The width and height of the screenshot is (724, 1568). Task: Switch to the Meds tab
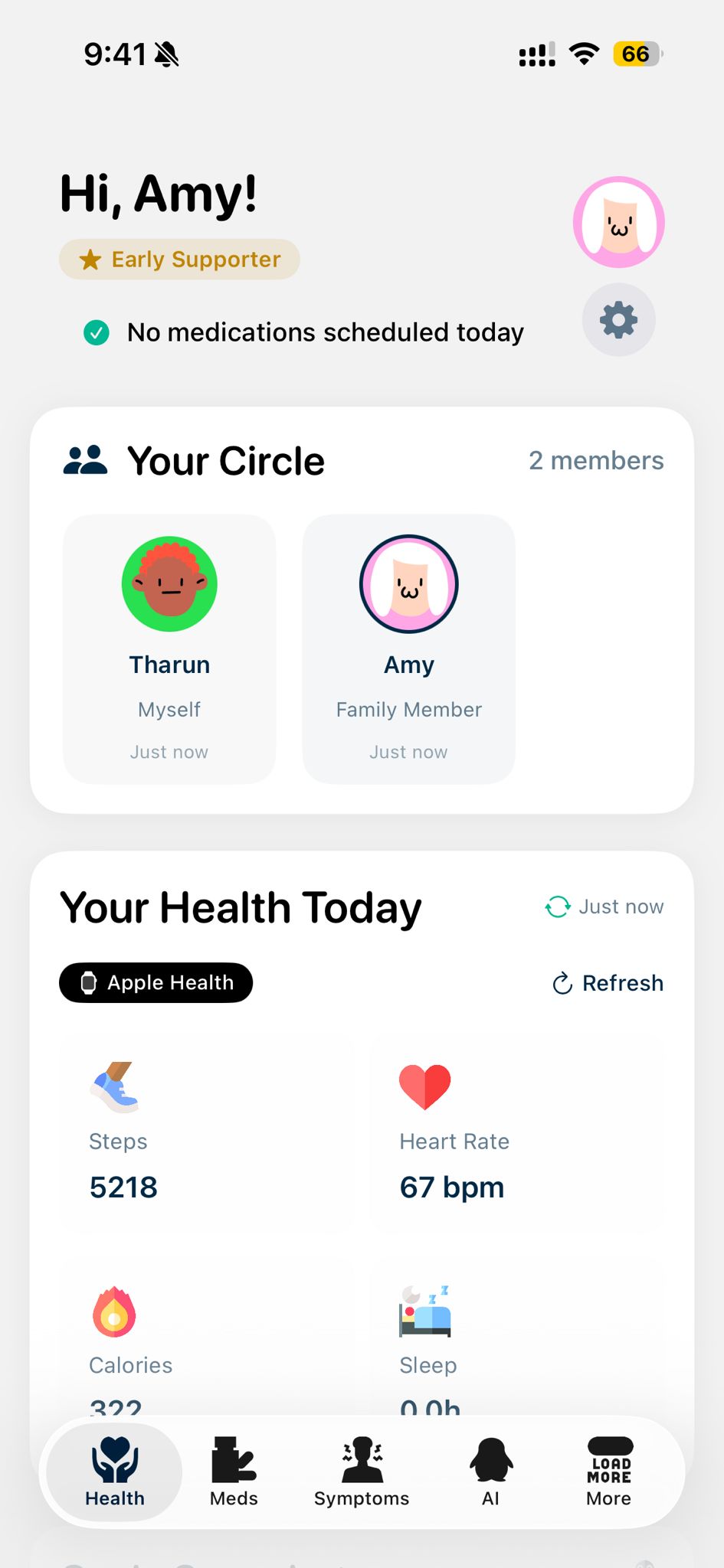click(234, 1473)
